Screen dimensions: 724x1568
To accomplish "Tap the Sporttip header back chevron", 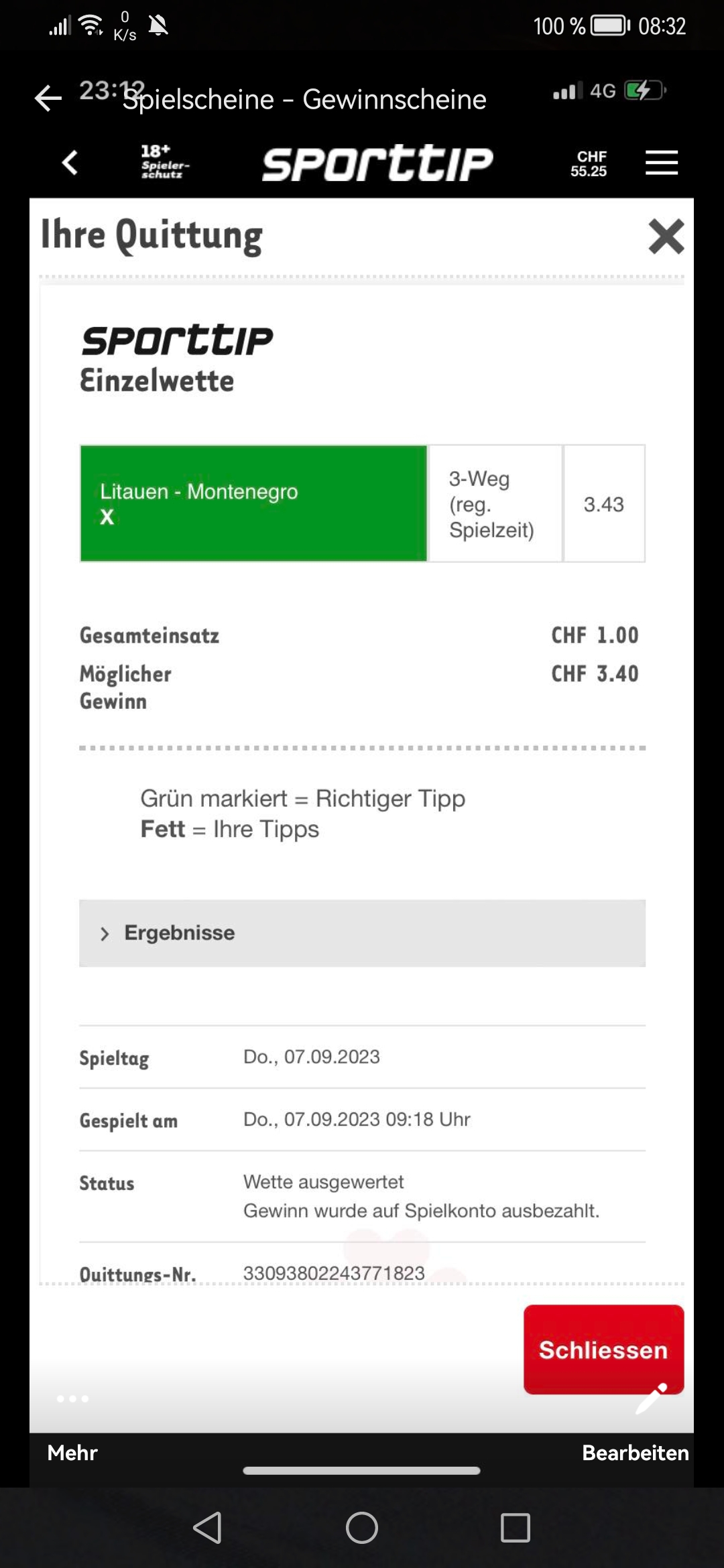I will point(70,163).
